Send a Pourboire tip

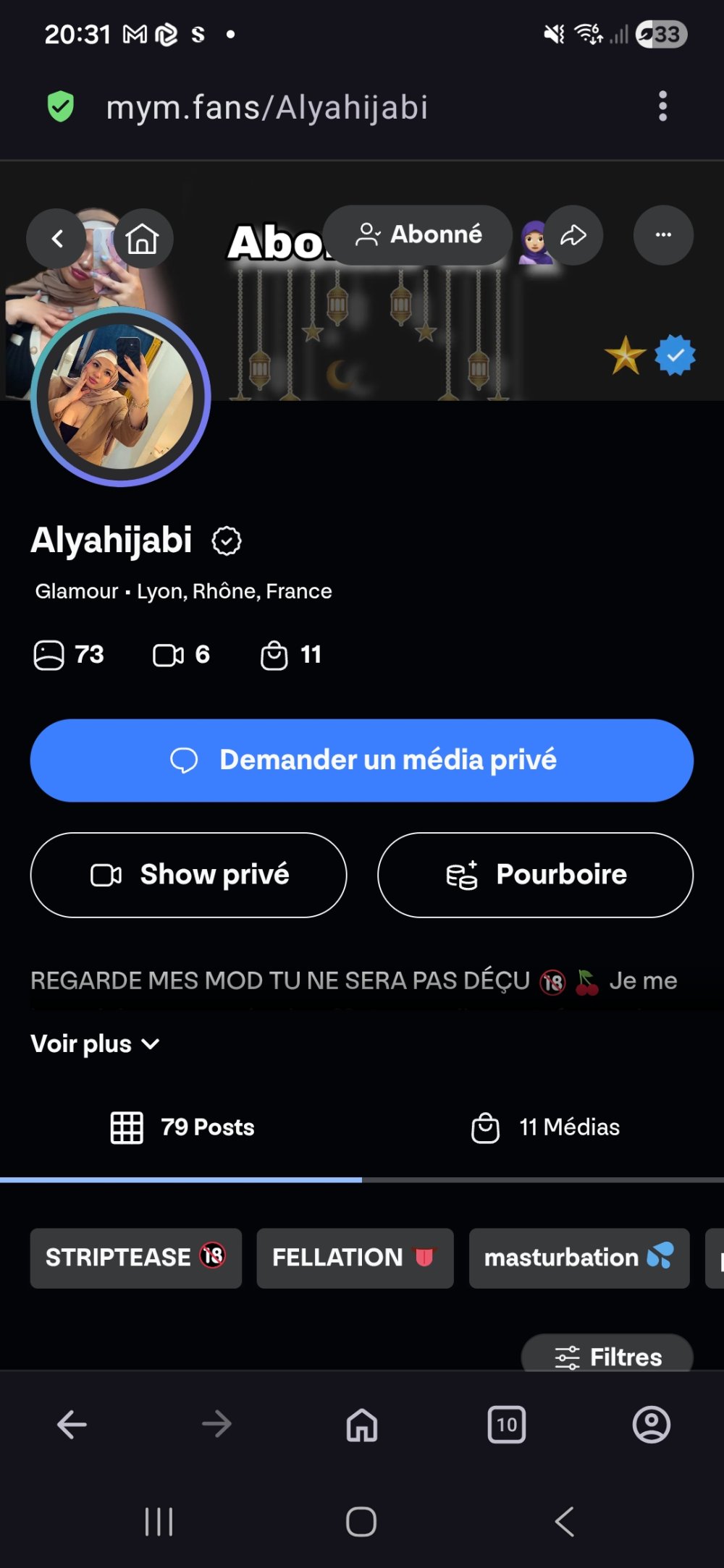(x=535, y=875)
